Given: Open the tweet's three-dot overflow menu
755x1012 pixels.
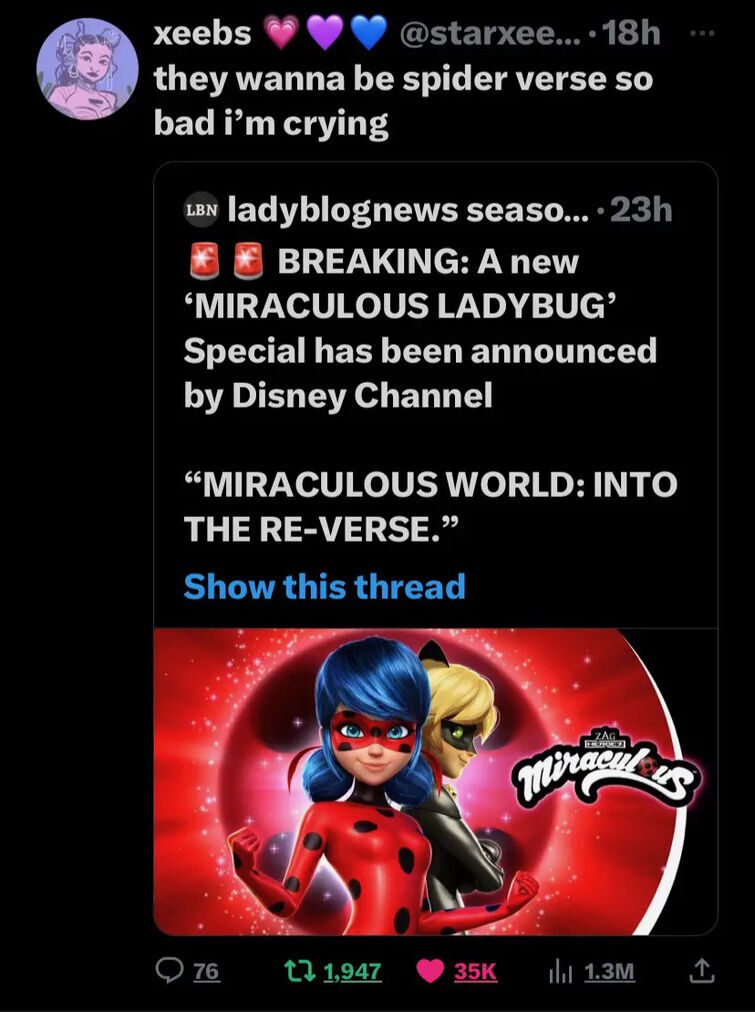Looking at the screenshot, I should click(x=703, y=34).
